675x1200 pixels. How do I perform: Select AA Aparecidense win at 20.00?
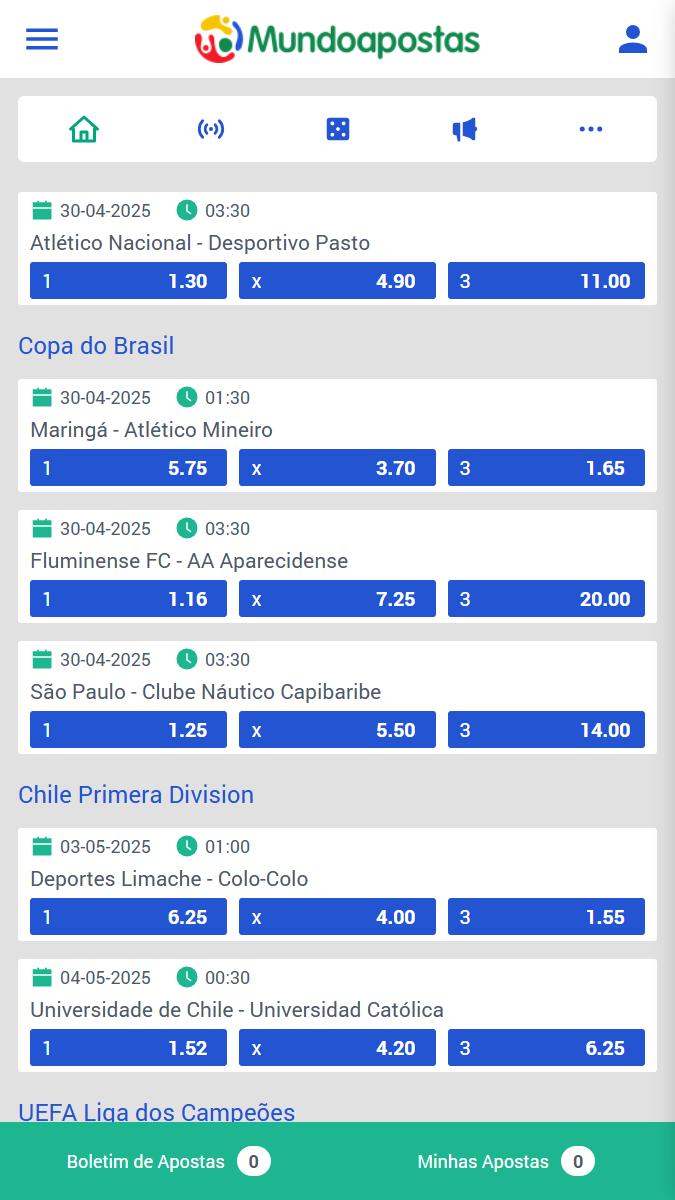coord(546,599)
